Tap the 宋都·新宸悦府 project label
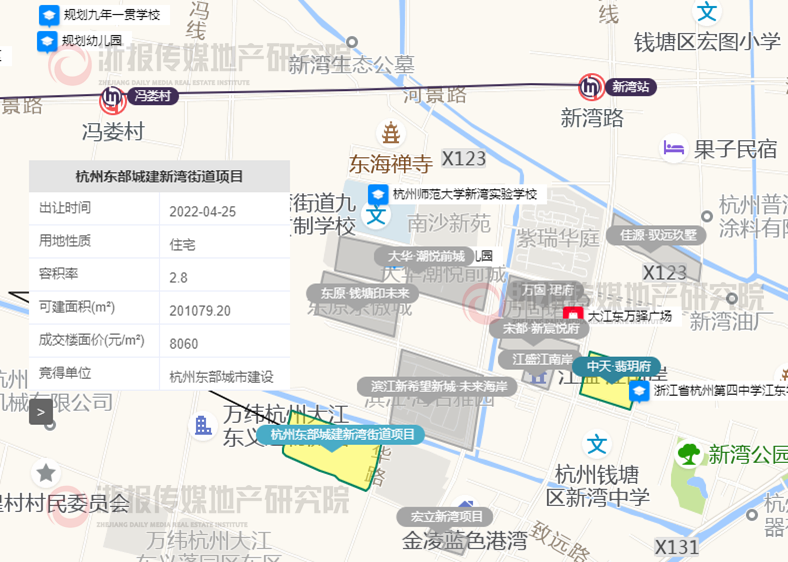This screenshot has width=788, height=562. (x=541, y=328)
